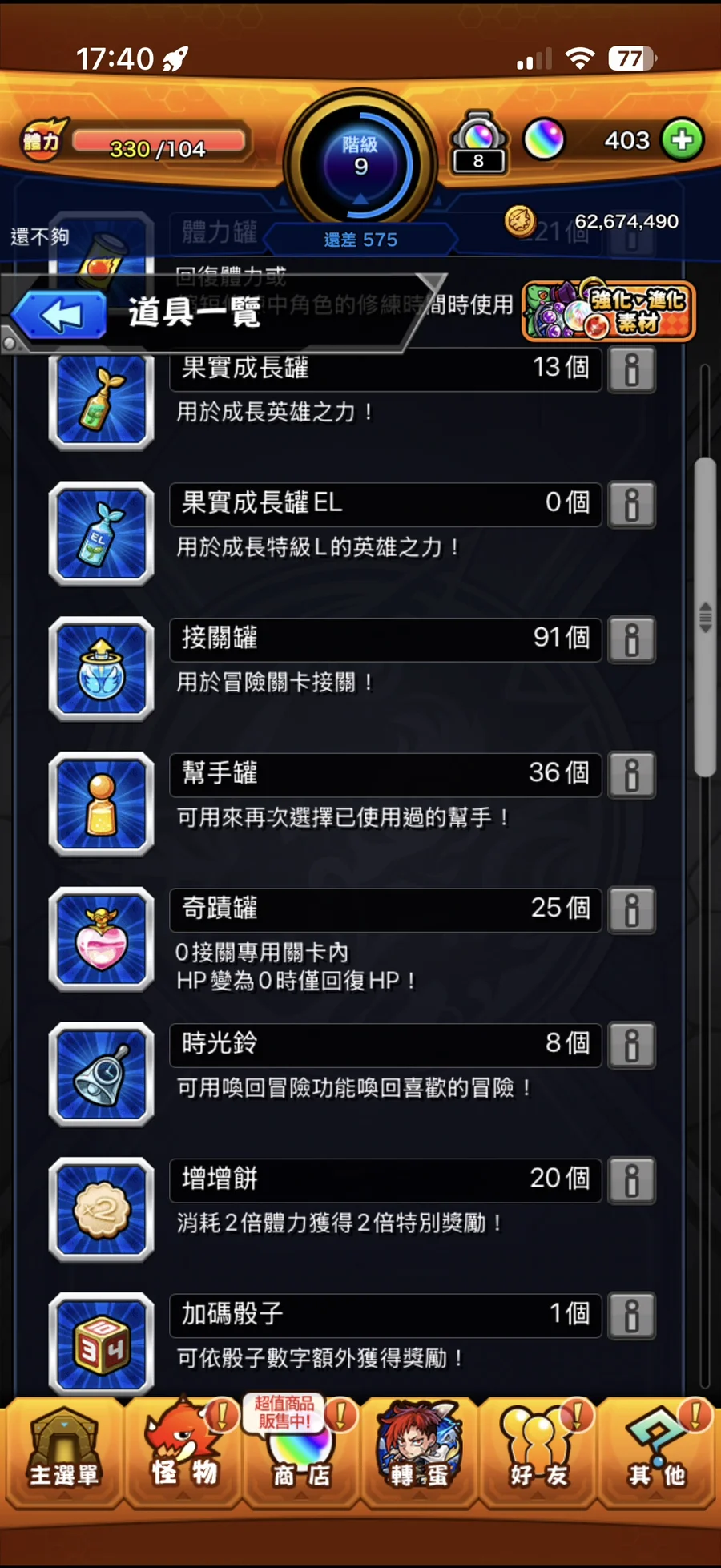Show info for 幫手罐

pos(631,775)
